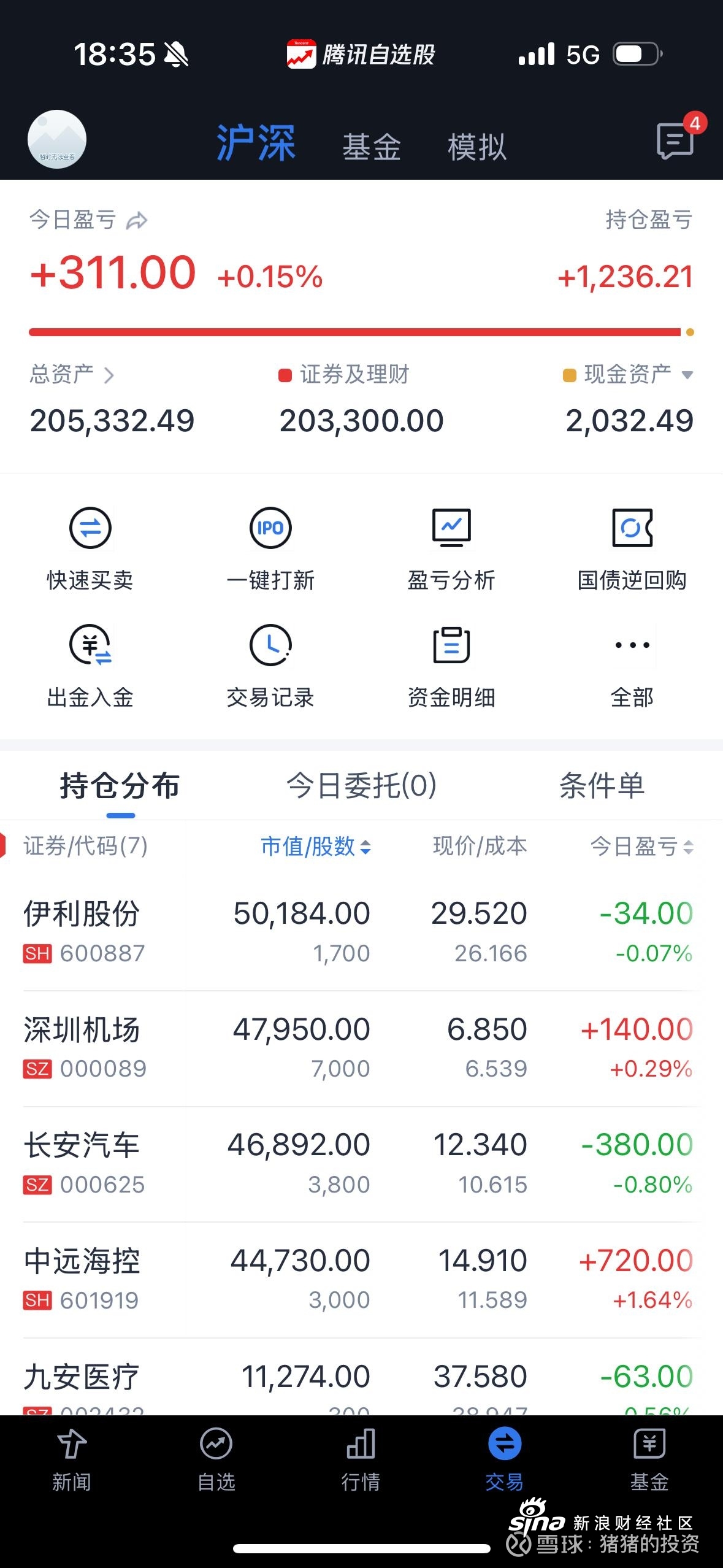Switch to 今日委托(0) tab
The height and width of the screenshot is (1568, 723).
362,785
